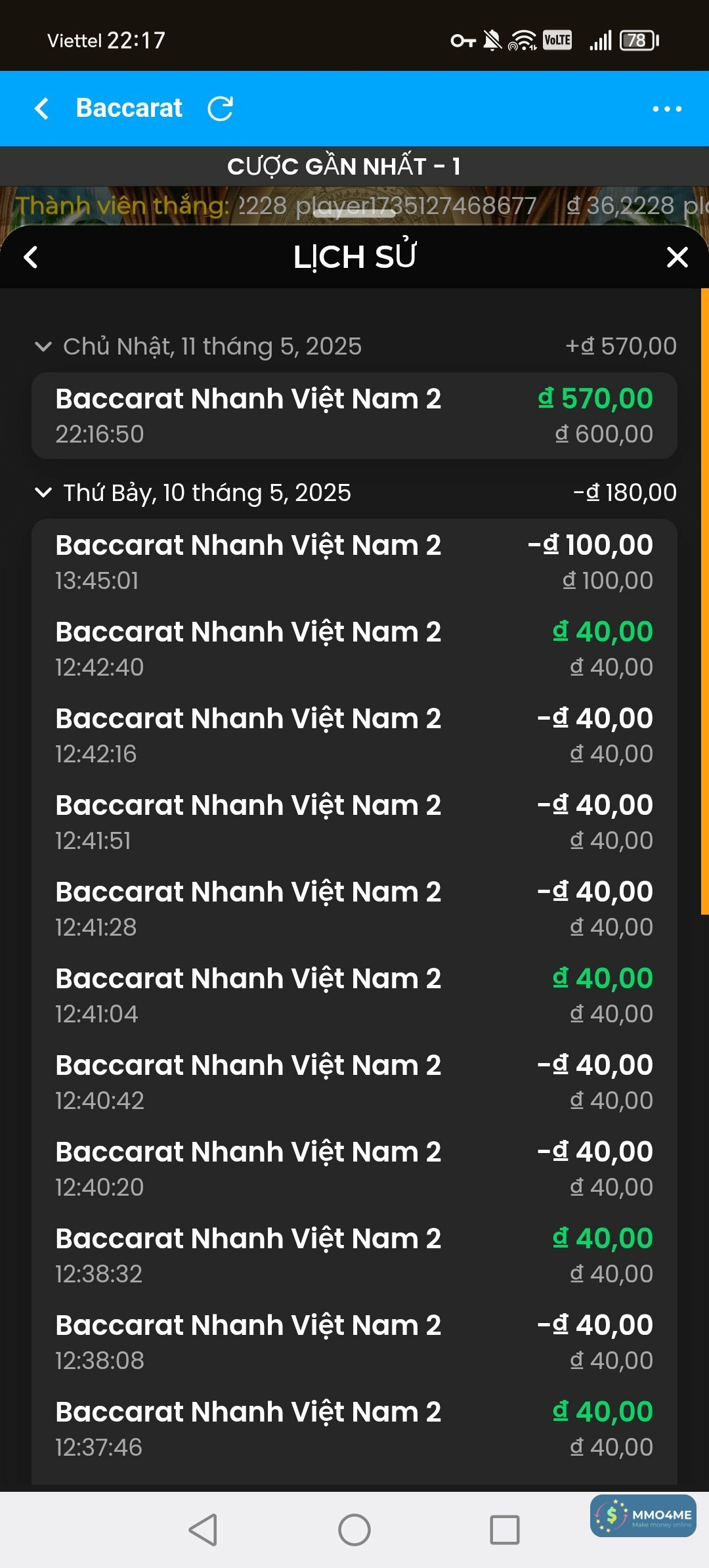Go back from the Baccarat page
709x1568 pixels.
tap(42, 108)
